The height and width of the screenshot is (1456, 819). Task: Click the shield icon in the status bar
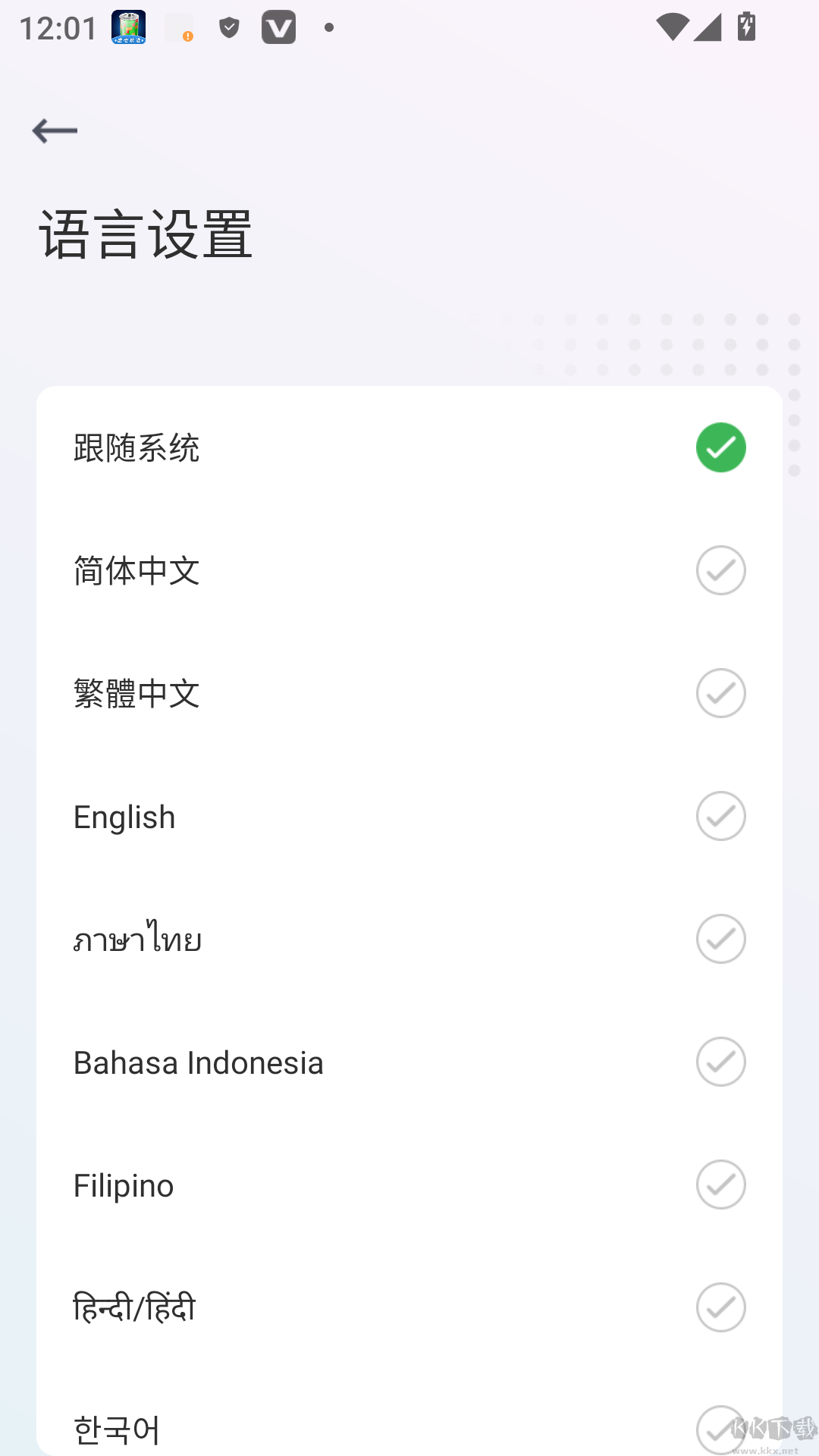[x=230, y=27]
